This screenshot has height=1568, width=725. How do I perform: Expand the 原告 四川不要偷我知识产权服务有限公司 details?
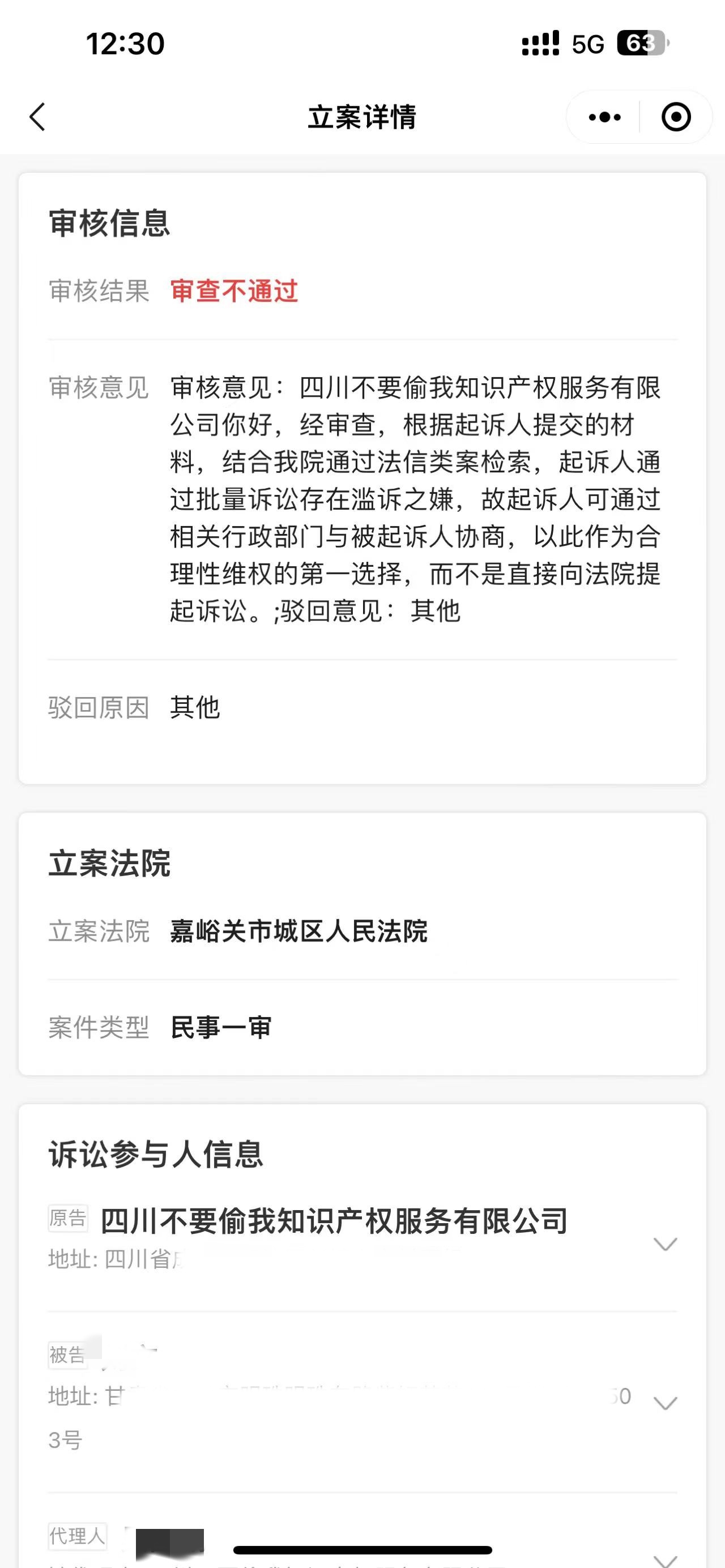pos(665,1244)
